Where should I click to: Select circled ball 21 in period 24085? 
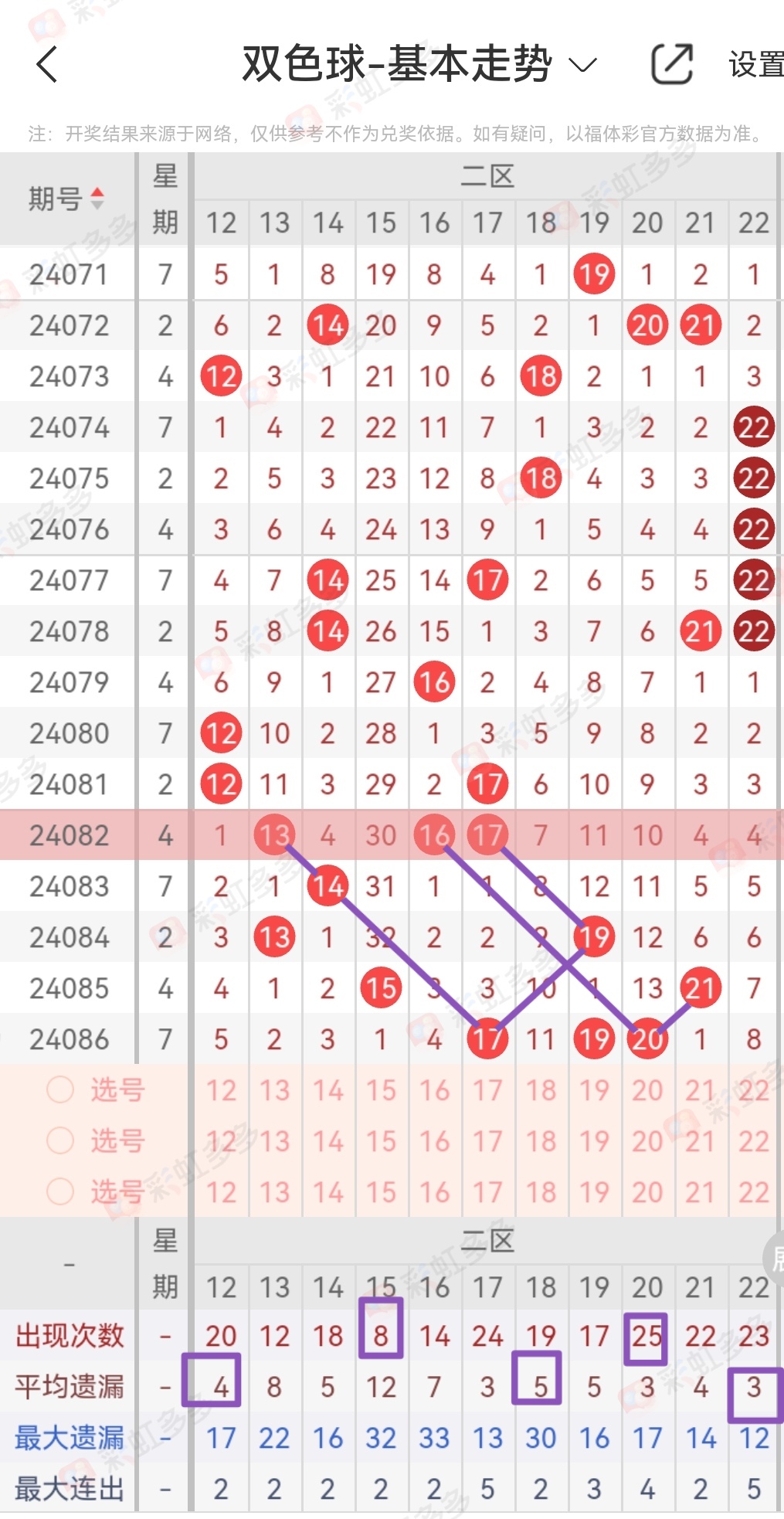pos(700,987)
